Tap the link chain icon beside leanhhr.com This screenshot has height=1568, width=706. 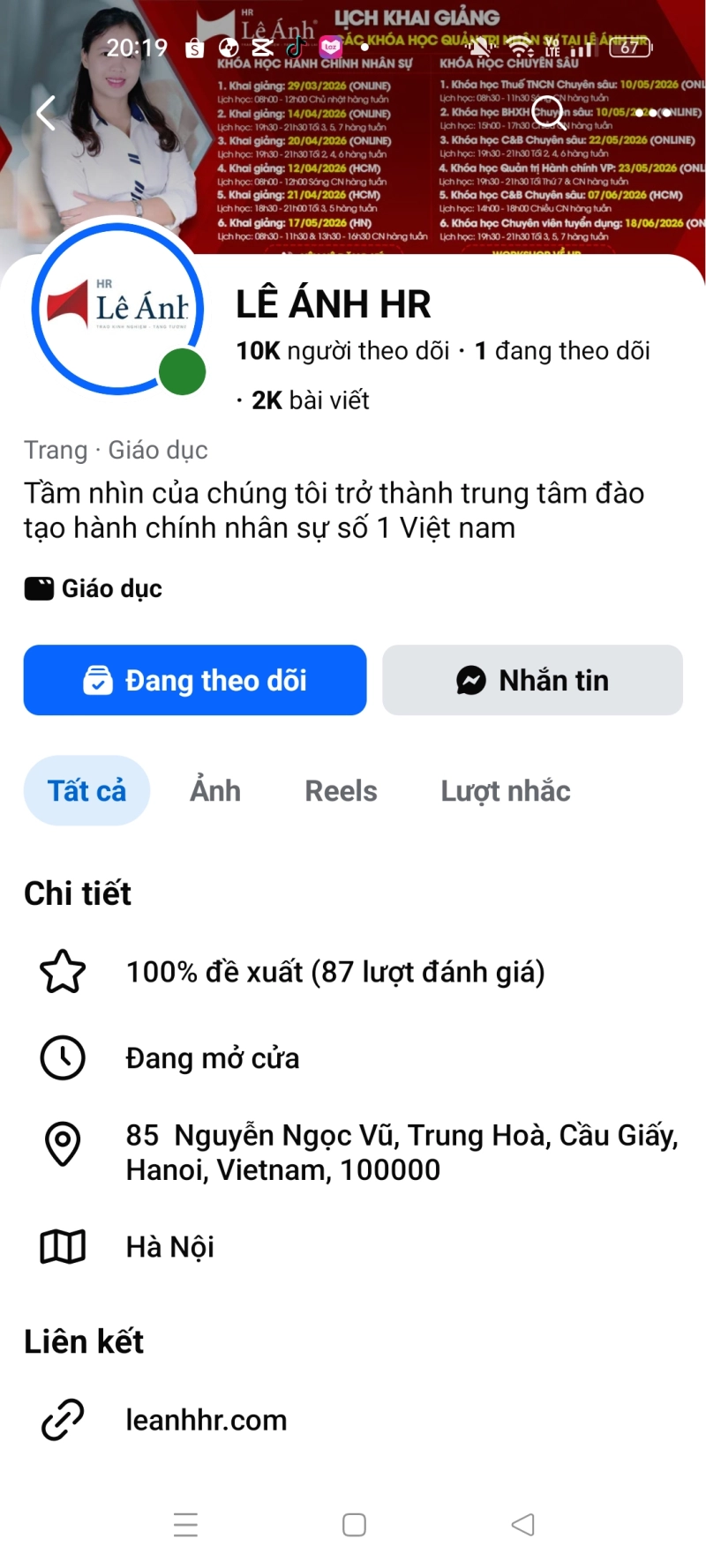(61, 1421)
